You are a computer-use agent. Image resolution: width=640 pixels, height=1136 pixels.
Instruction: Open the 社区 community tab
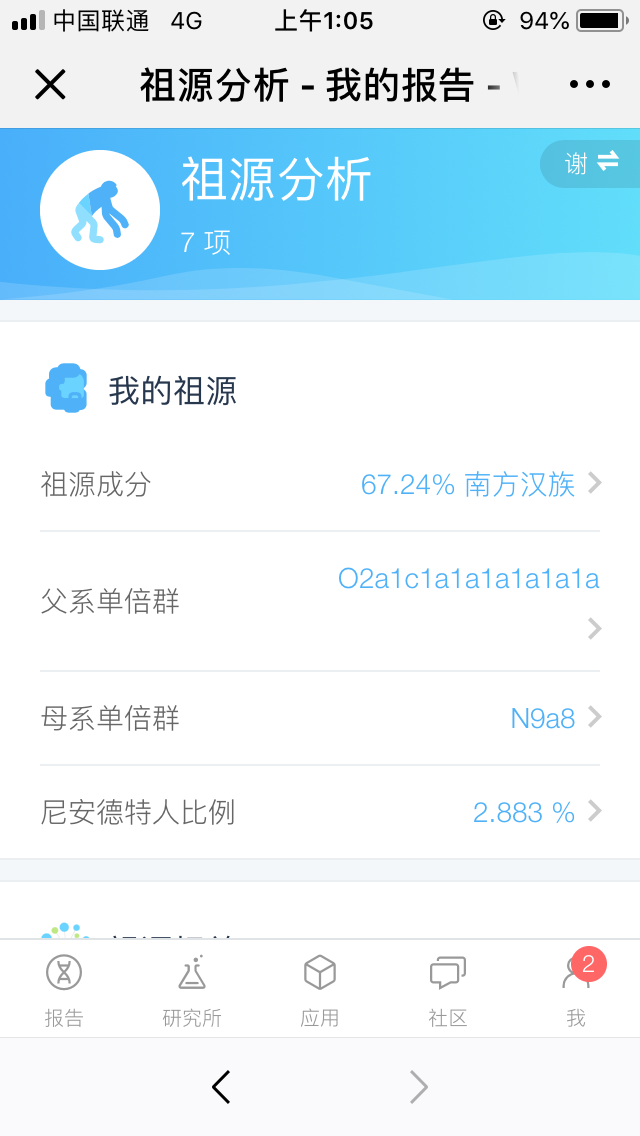coord(448,990)
